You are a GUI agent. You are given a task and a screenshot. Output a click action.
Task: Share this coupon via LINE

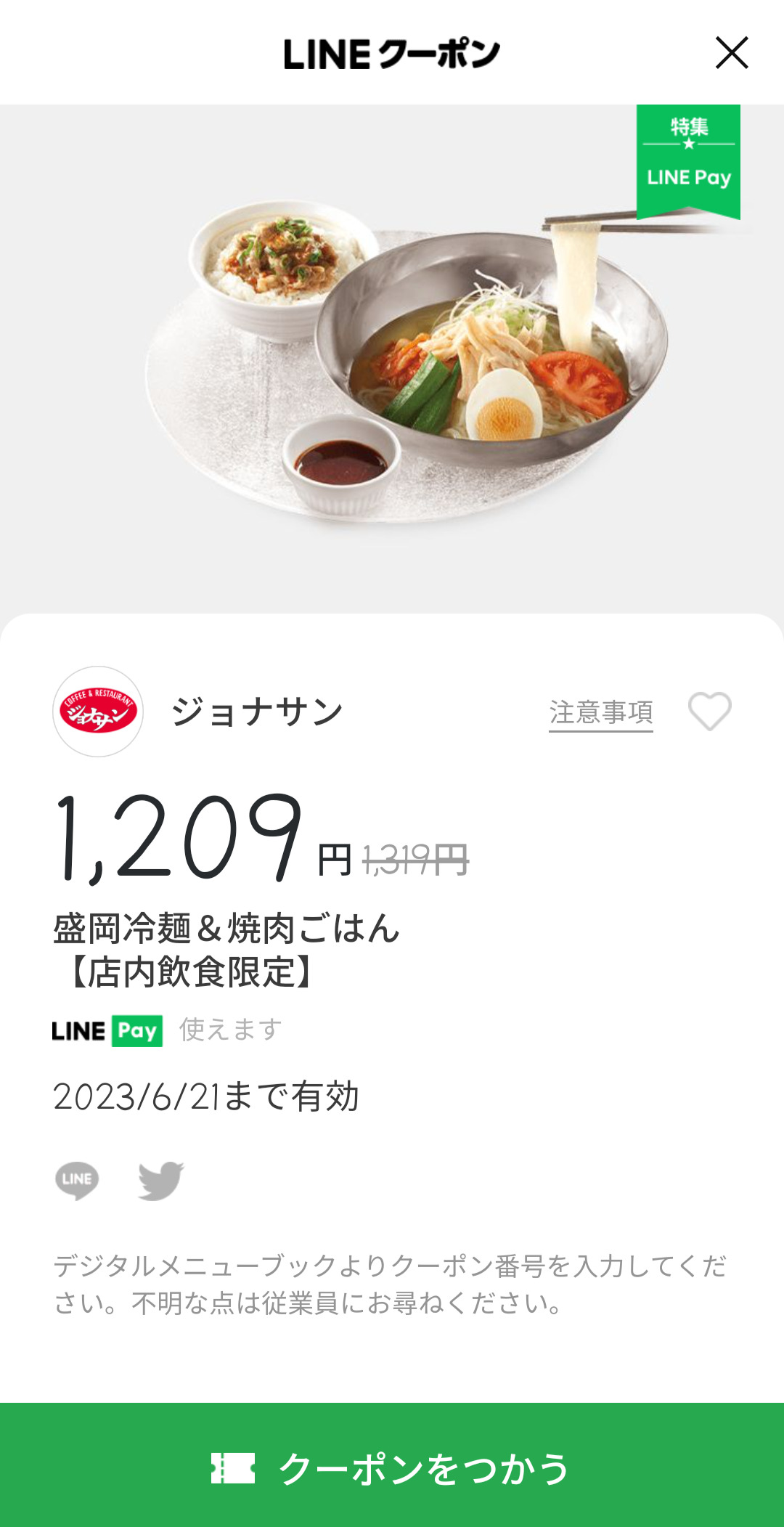[x=77, y=1180]
